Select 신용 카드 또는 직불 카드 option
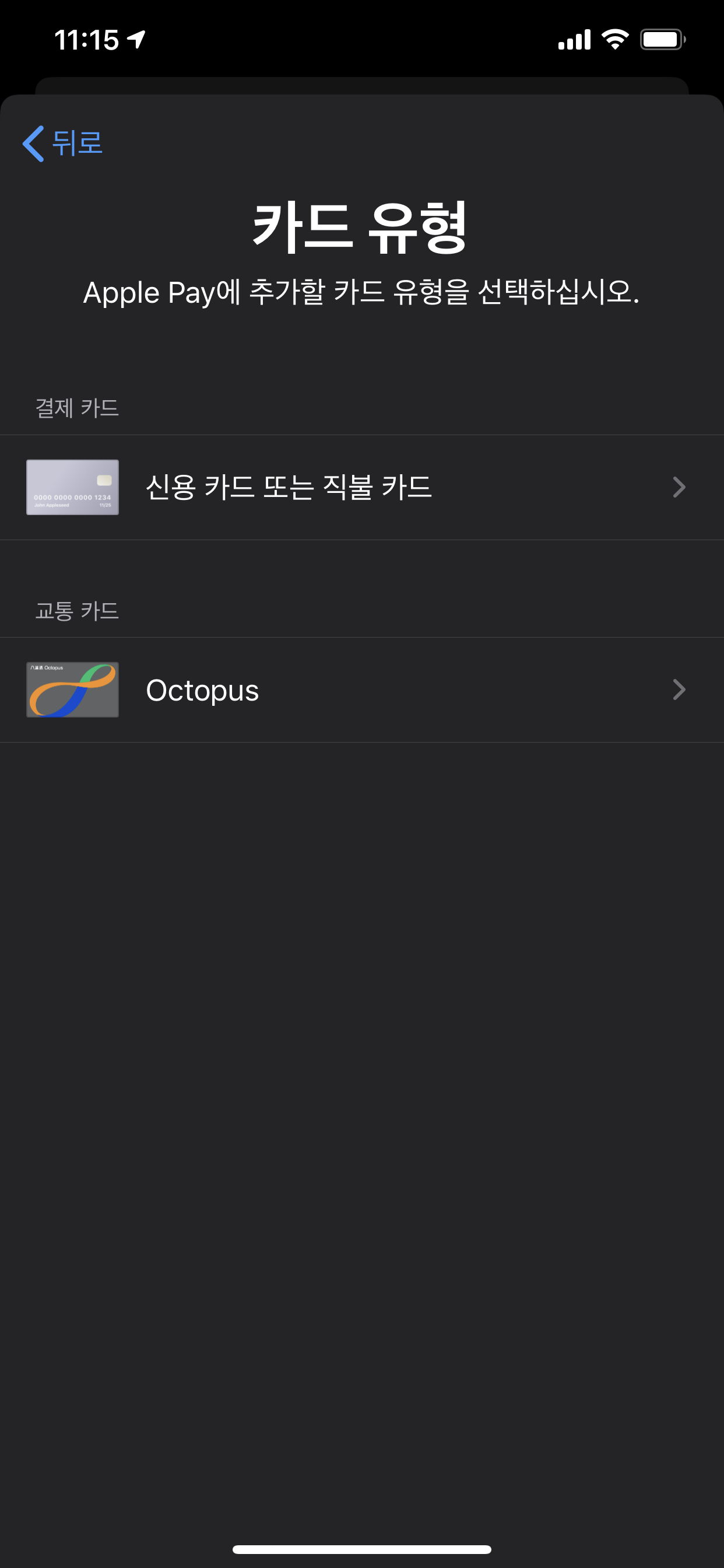 pos(362,487)
